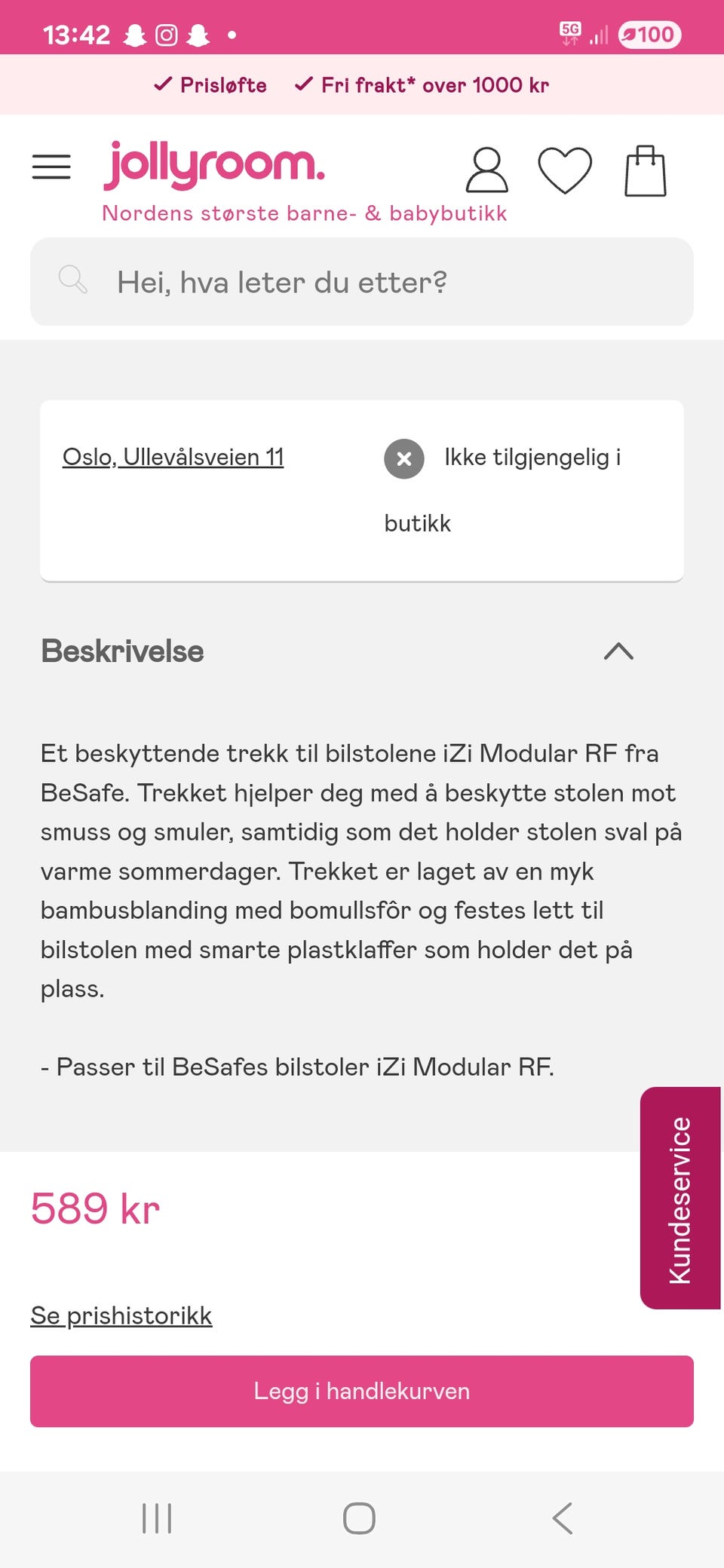Tap the Jollyroom logo
The width and height of the screenshot is (724, 1568).
(x=214, y=164)
